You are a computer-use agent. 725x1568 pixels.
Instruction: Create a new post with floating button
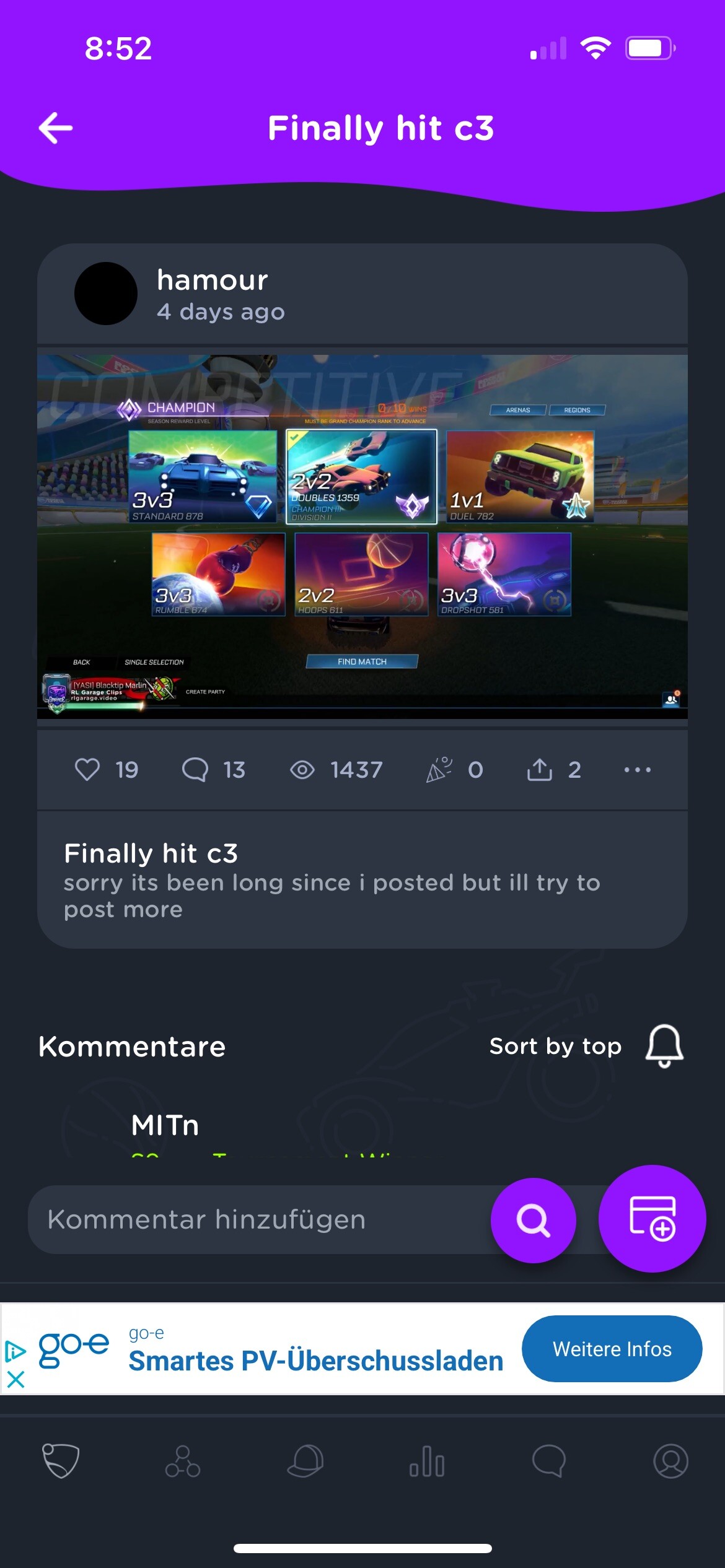(x=652, y=1219)
